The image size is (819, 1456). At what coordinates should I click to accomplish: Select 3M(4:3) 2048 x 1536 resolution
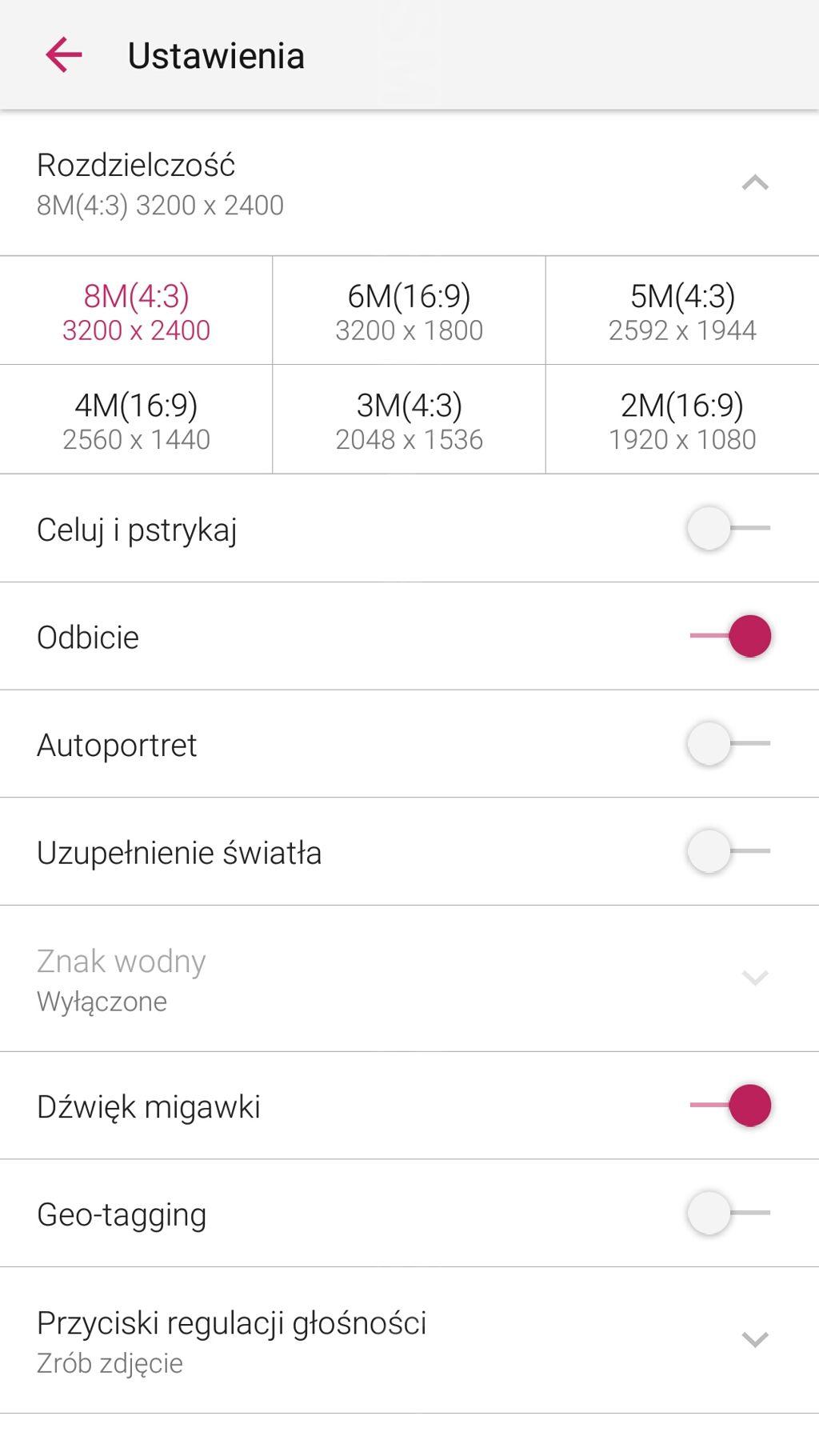(409, 420)
